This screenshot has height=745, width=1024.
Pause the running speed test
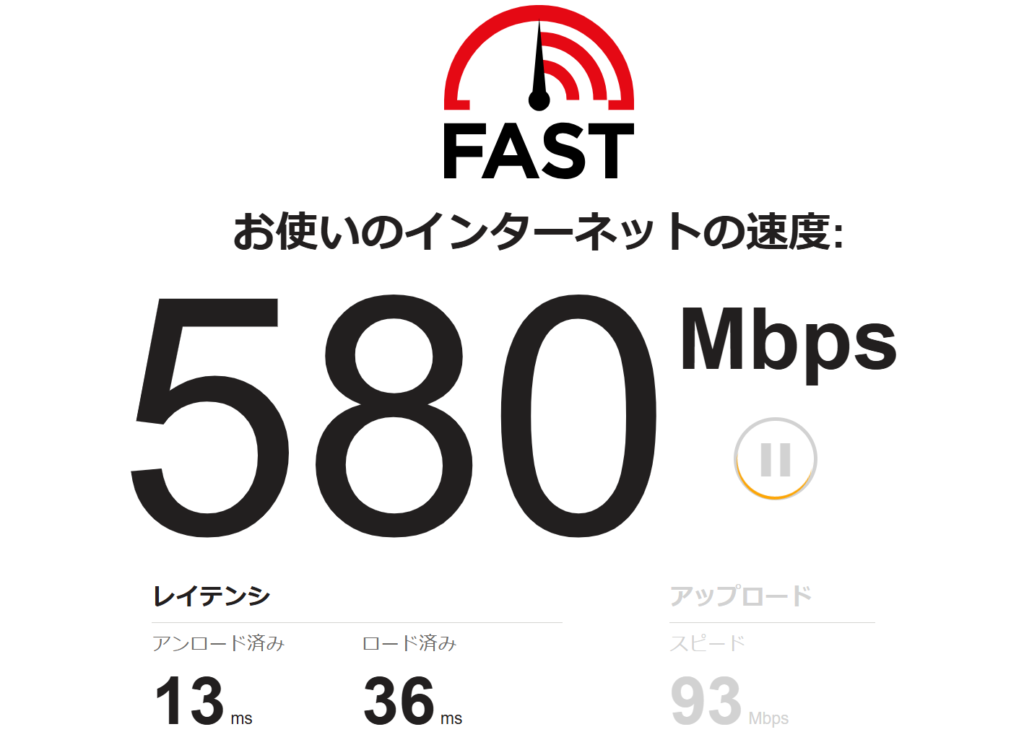pyautogui.click(x=775, y=458)
